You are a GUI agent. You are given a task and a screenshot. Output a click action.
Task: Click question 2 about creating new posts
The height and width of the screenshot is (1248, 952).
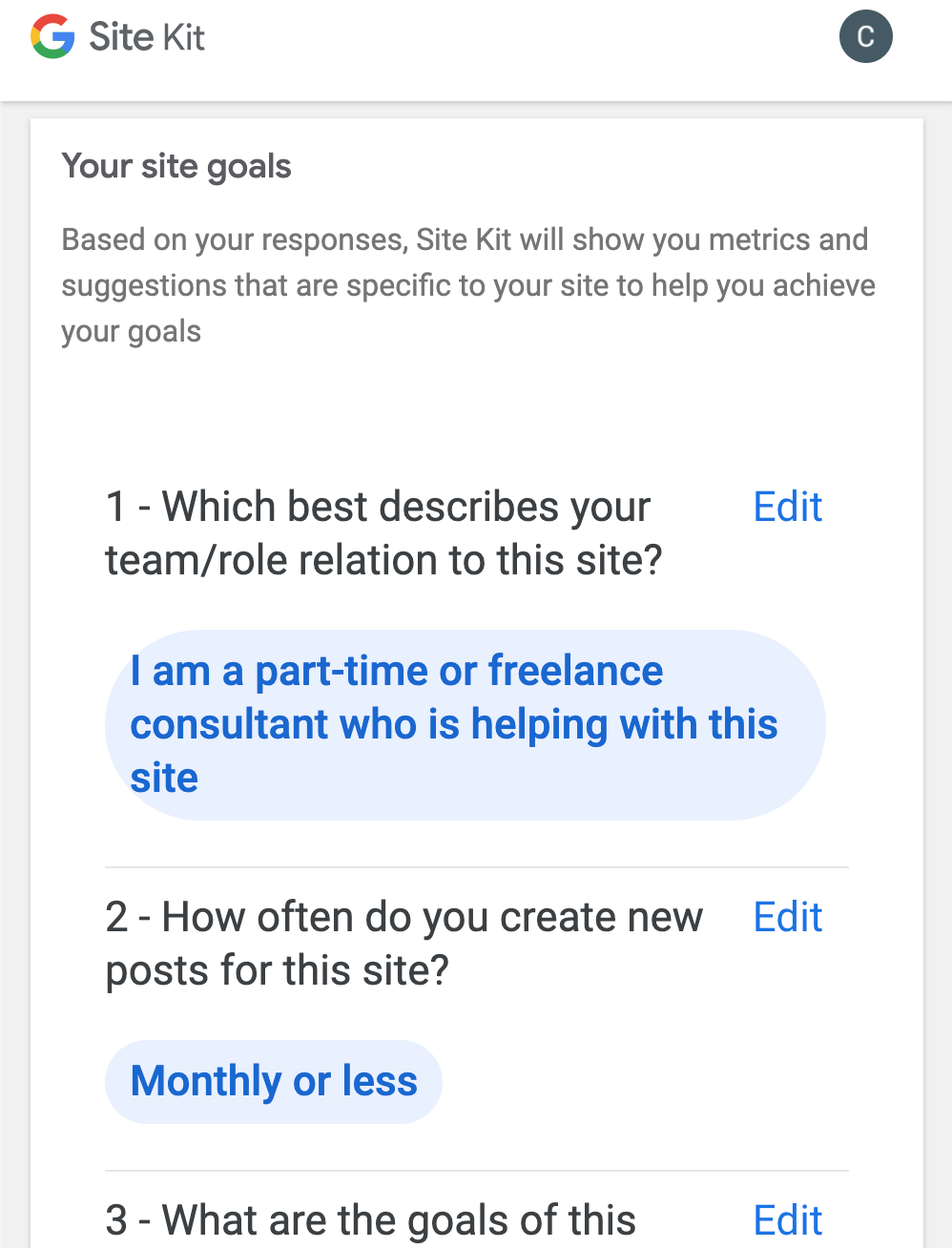pyautogui.click(x=404, y=943)
